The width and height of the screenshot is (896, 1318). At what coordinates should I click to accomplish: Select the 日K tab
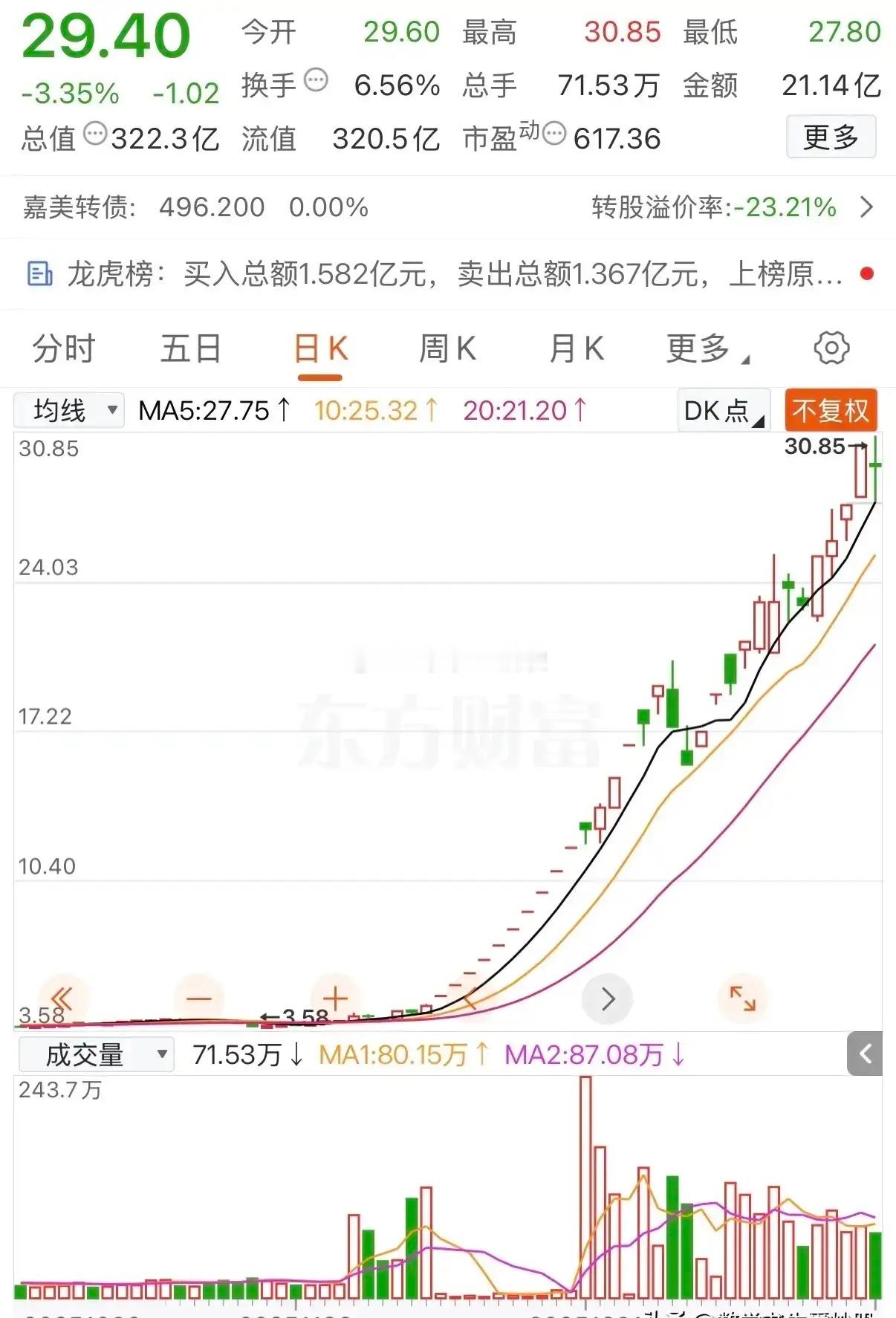tap(320, 348)
